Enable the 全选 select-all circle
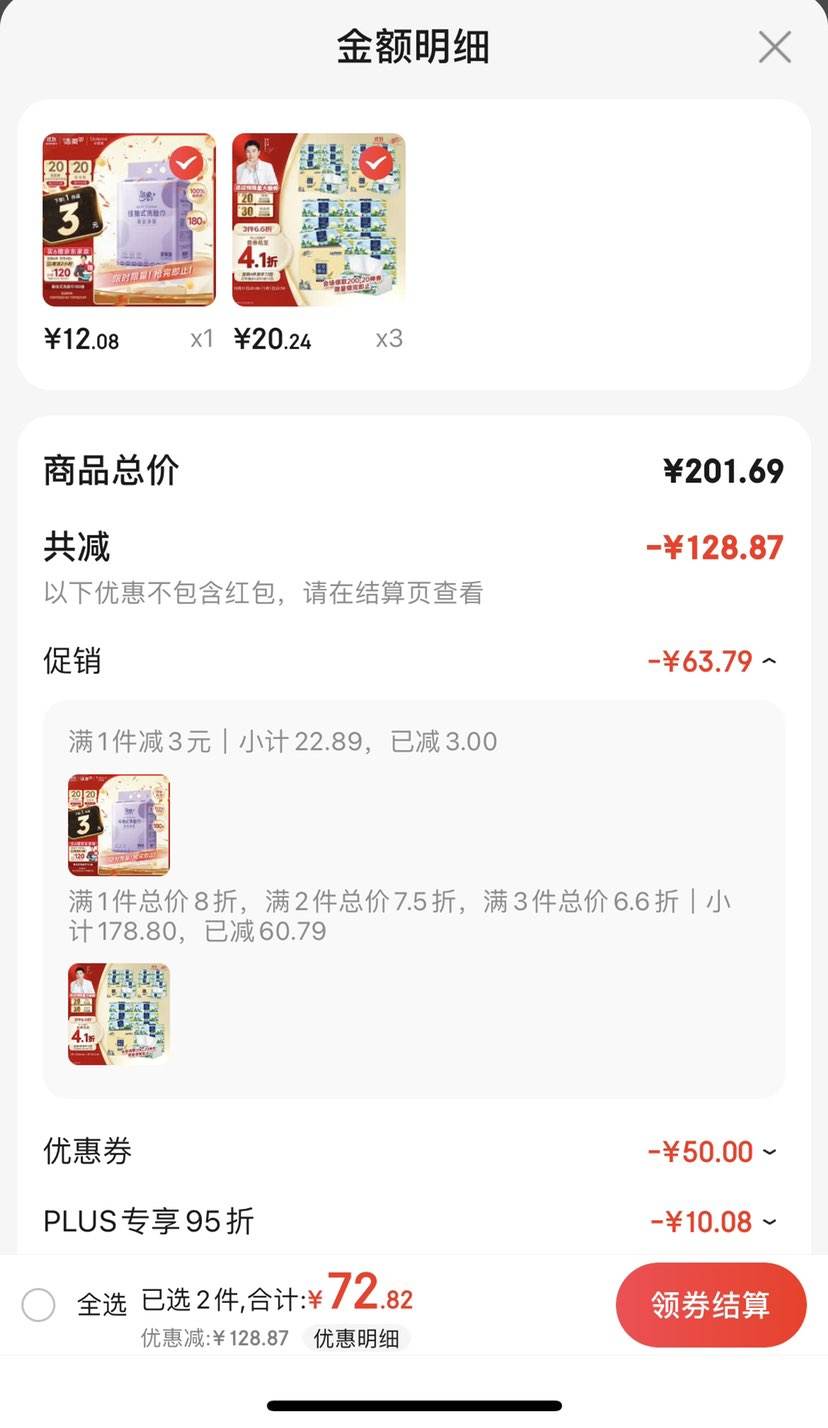The width and height of the screenshot is (828, 1428). pyautogui.click(x=38, y=1305)
